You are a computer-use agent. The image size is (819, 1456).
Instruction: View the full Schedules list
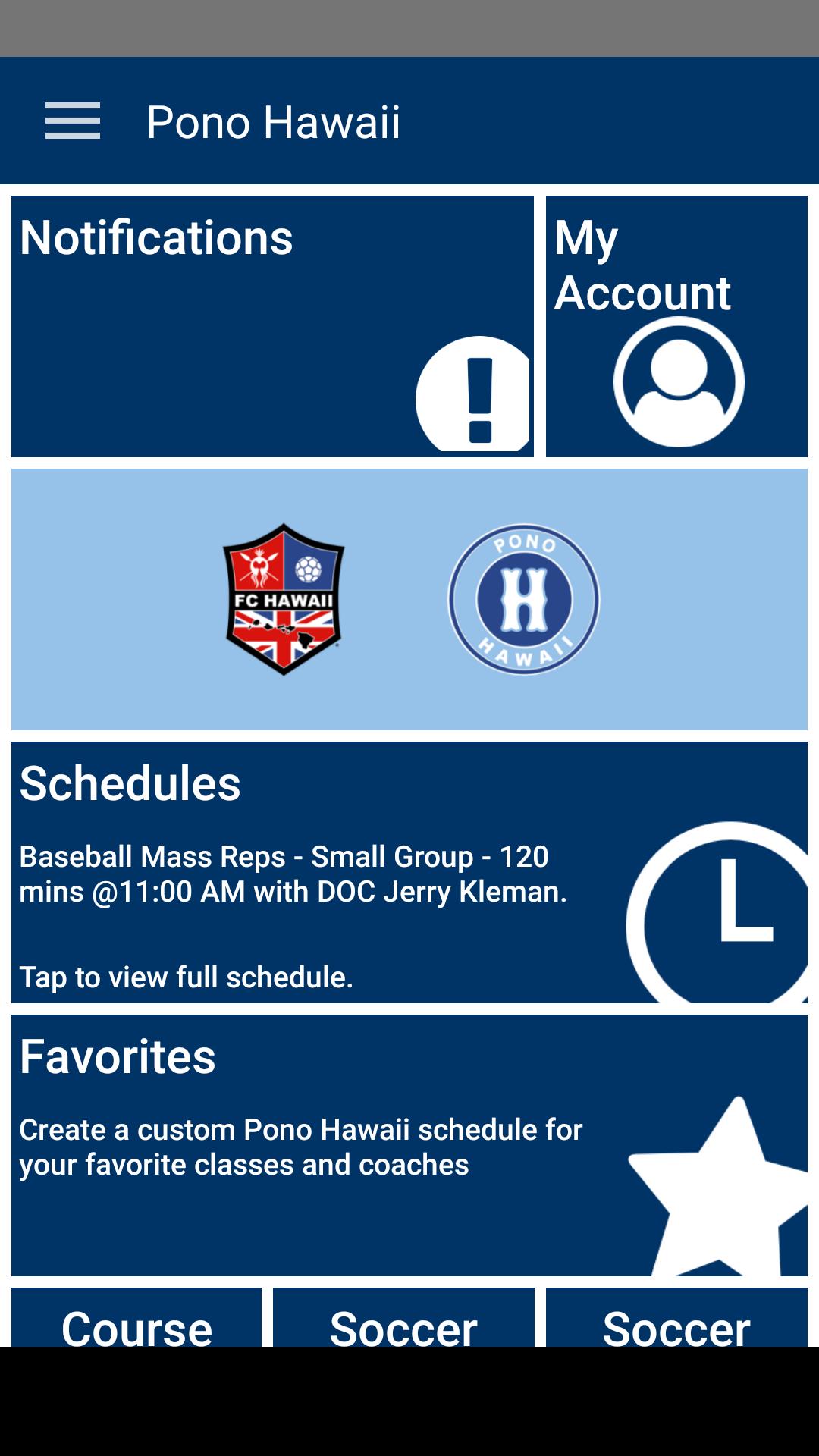click(409, 872)
